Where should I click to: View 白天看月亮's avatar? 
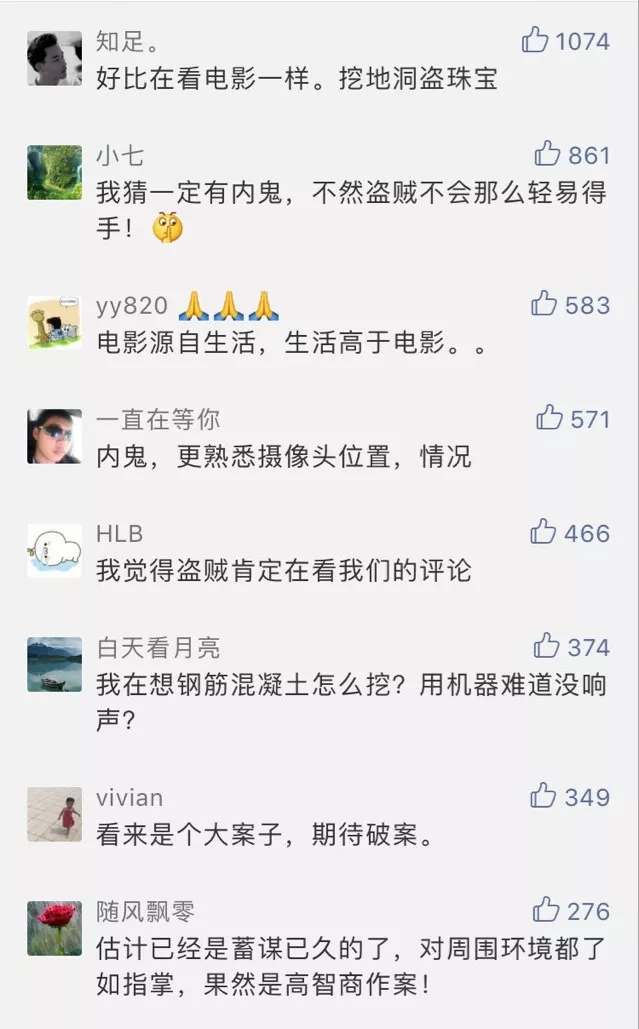point(54,664)
